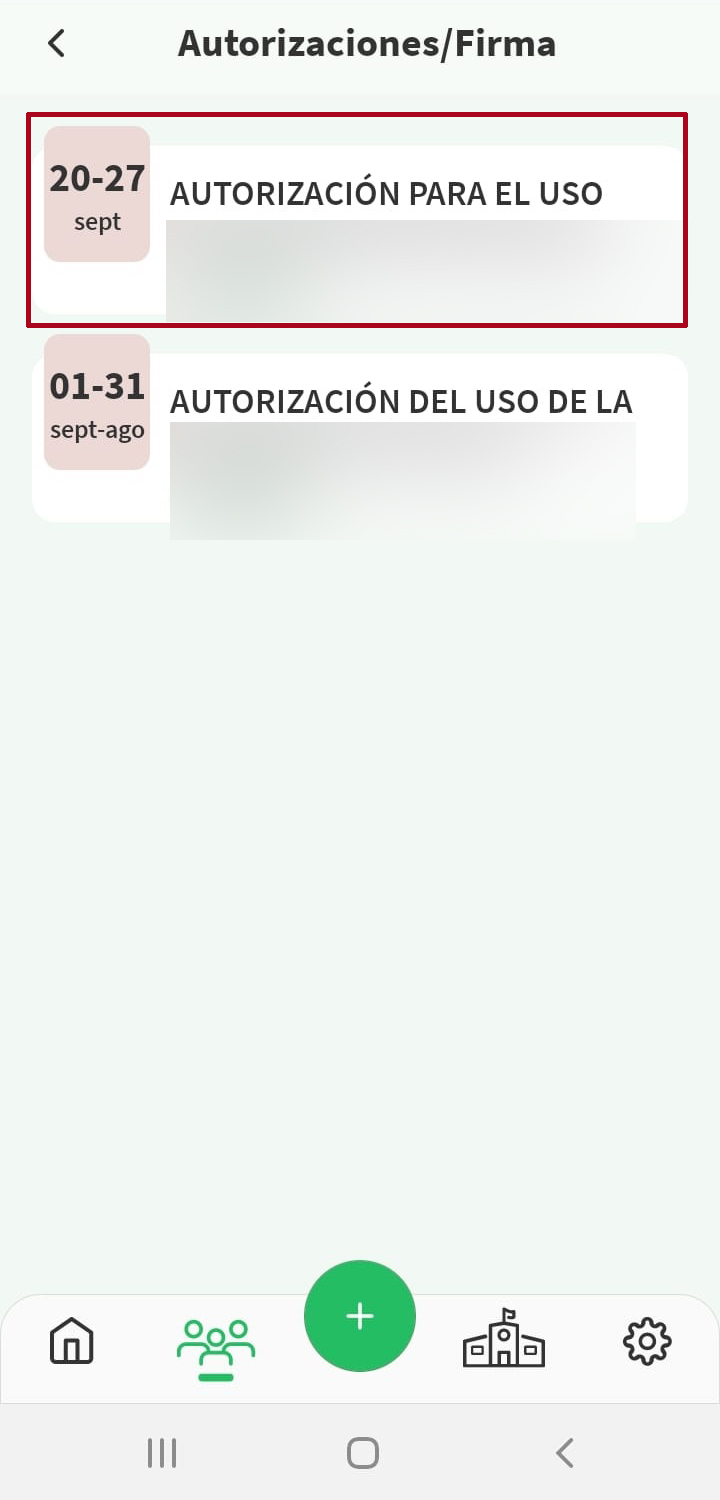
Task: Open the 20-27 sept authorization card
Action: [357, 220]
